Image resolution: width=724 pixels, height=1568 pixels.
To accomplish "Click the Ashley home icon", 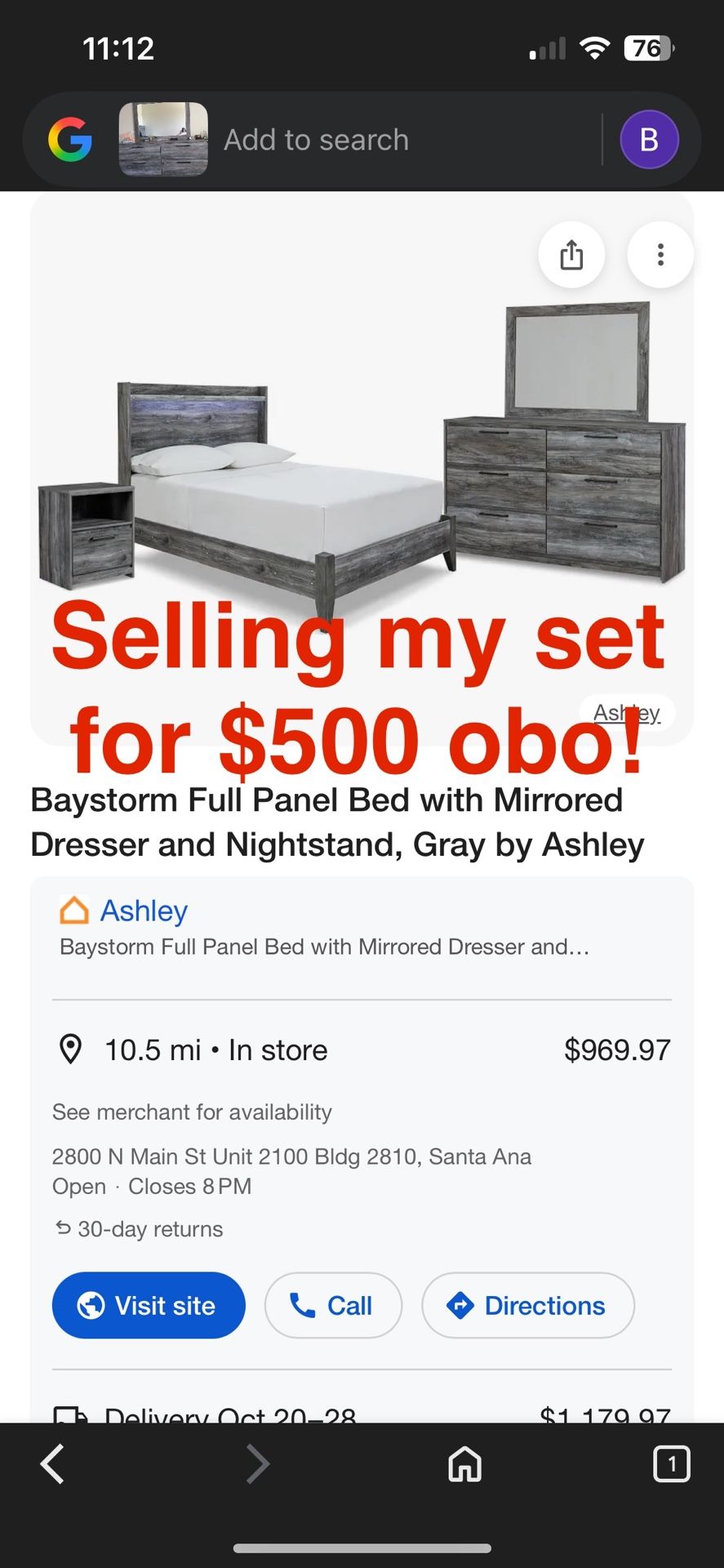I will (74, 910).
